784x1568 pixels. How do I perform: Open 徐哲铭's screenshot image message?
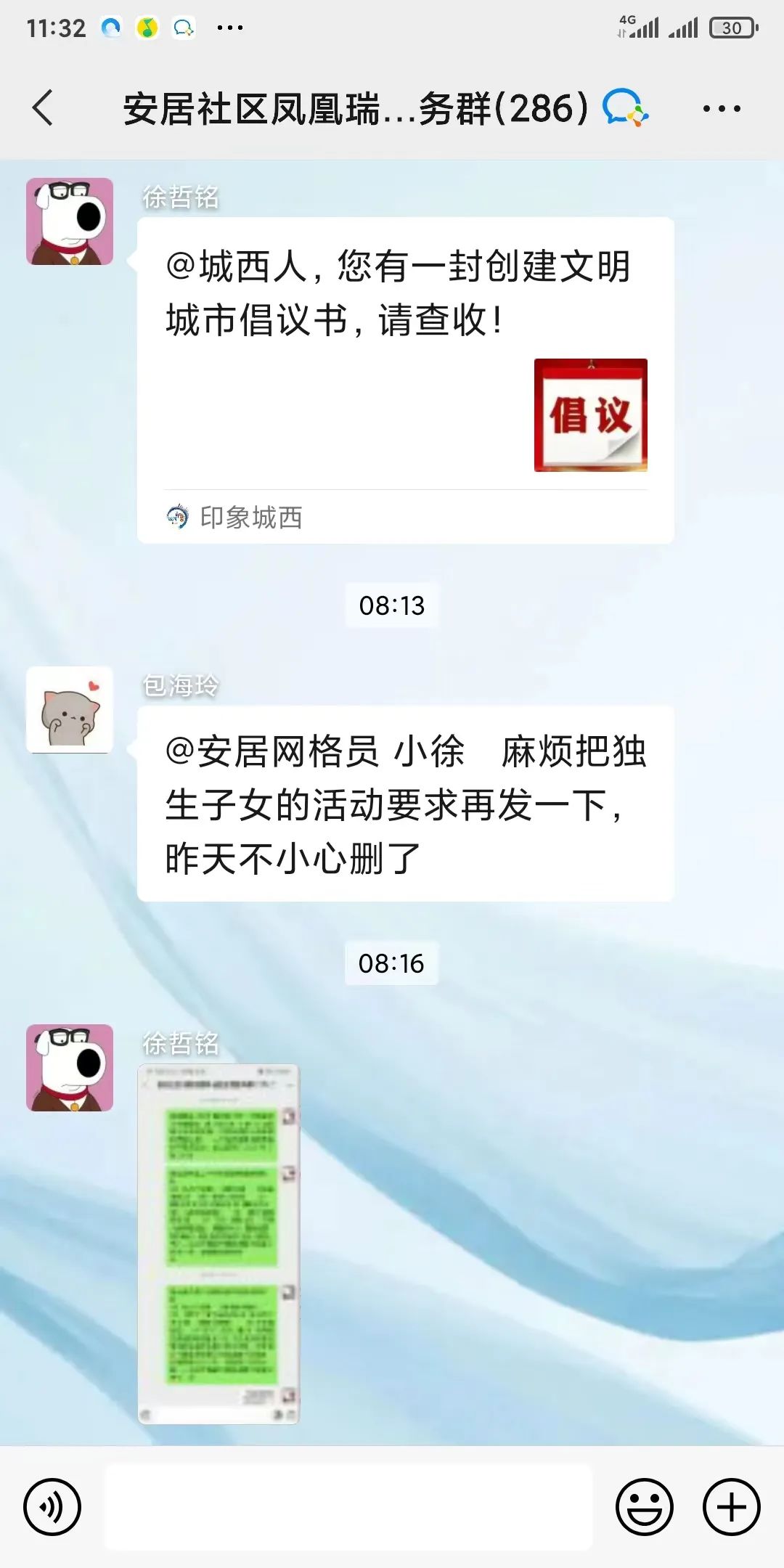pos(219,1244)
